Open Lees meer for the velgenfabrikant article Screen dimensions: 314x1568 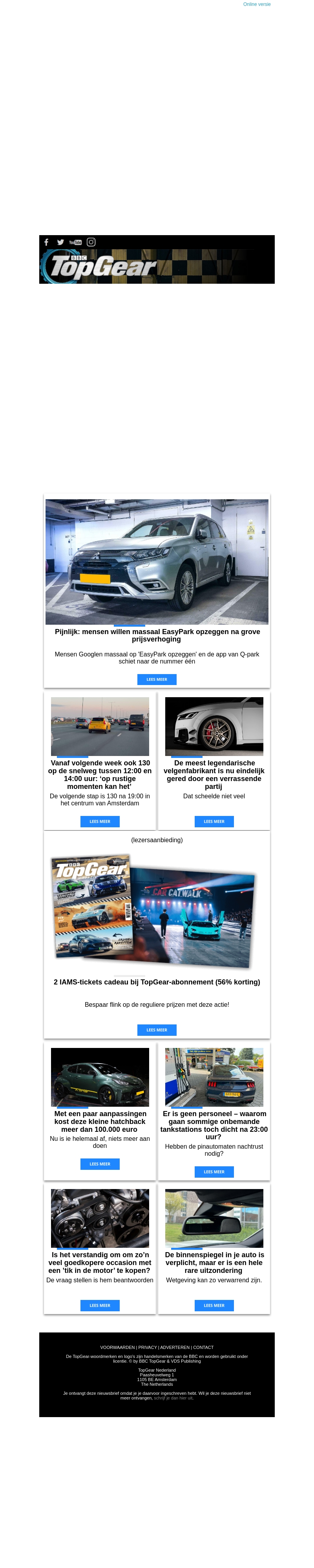coord(214,821)
